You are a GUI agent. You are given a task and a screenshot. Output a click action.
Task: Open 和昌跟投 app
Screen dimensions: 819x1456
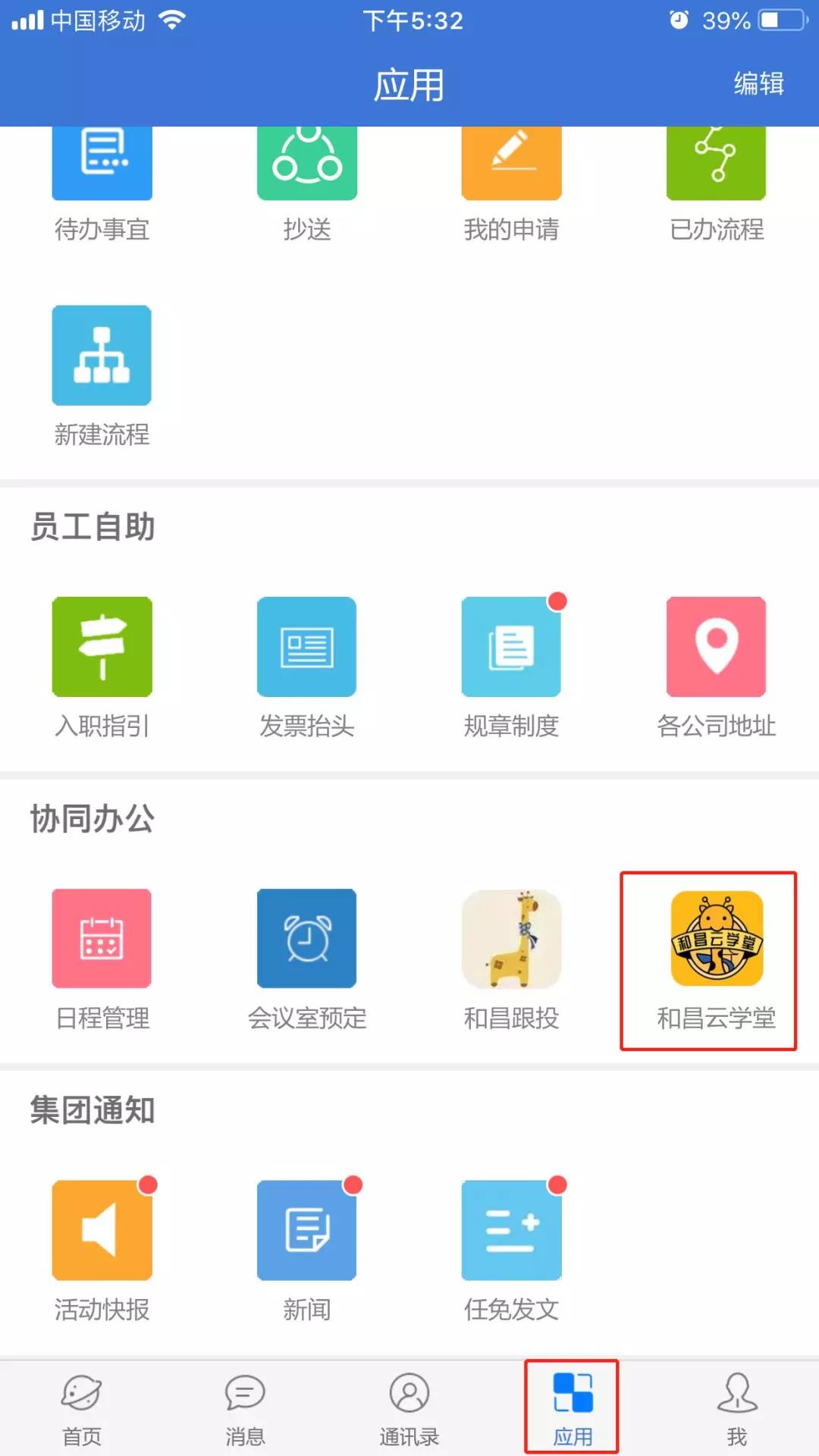[511, 939]
